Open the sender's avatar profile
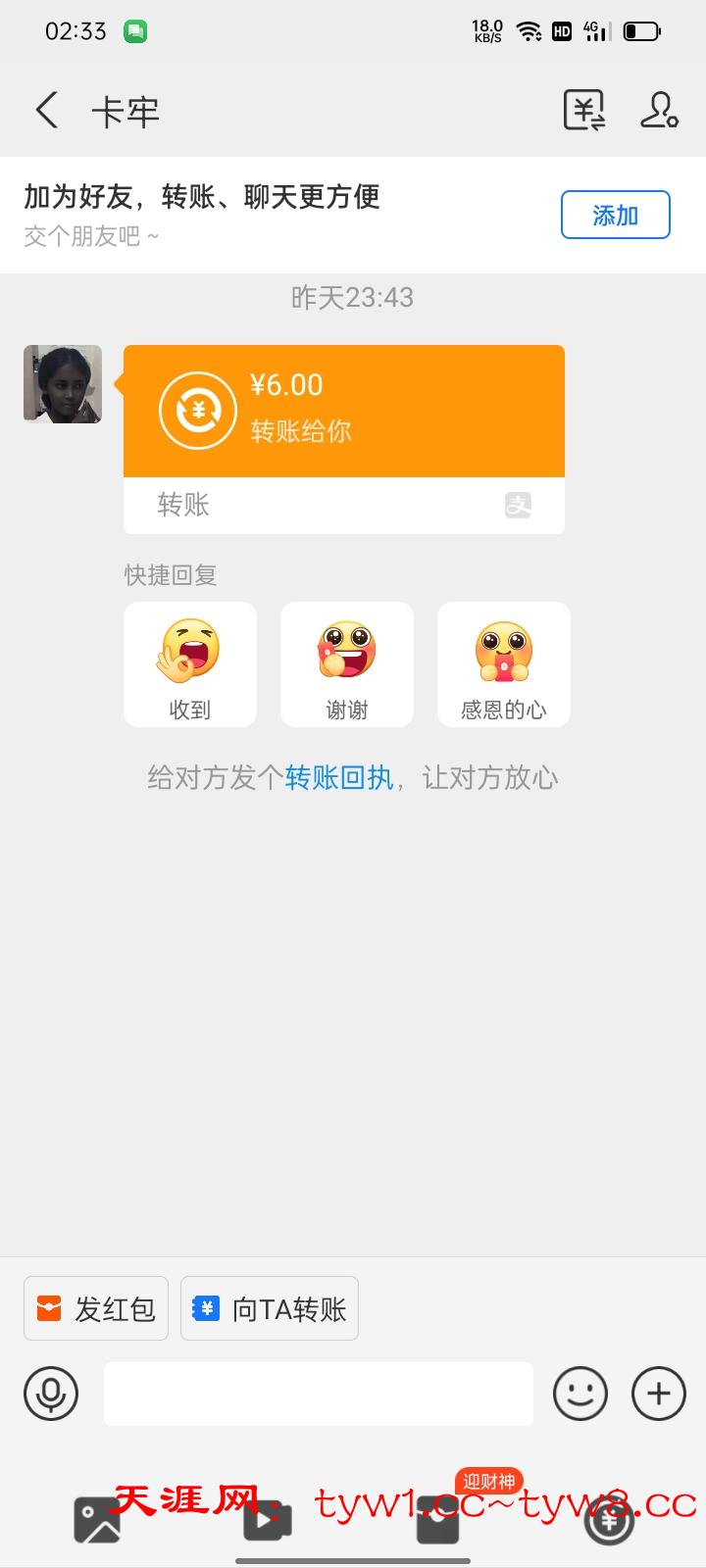706x1568 pixels. pyautogui.click(x=63, y=384)
